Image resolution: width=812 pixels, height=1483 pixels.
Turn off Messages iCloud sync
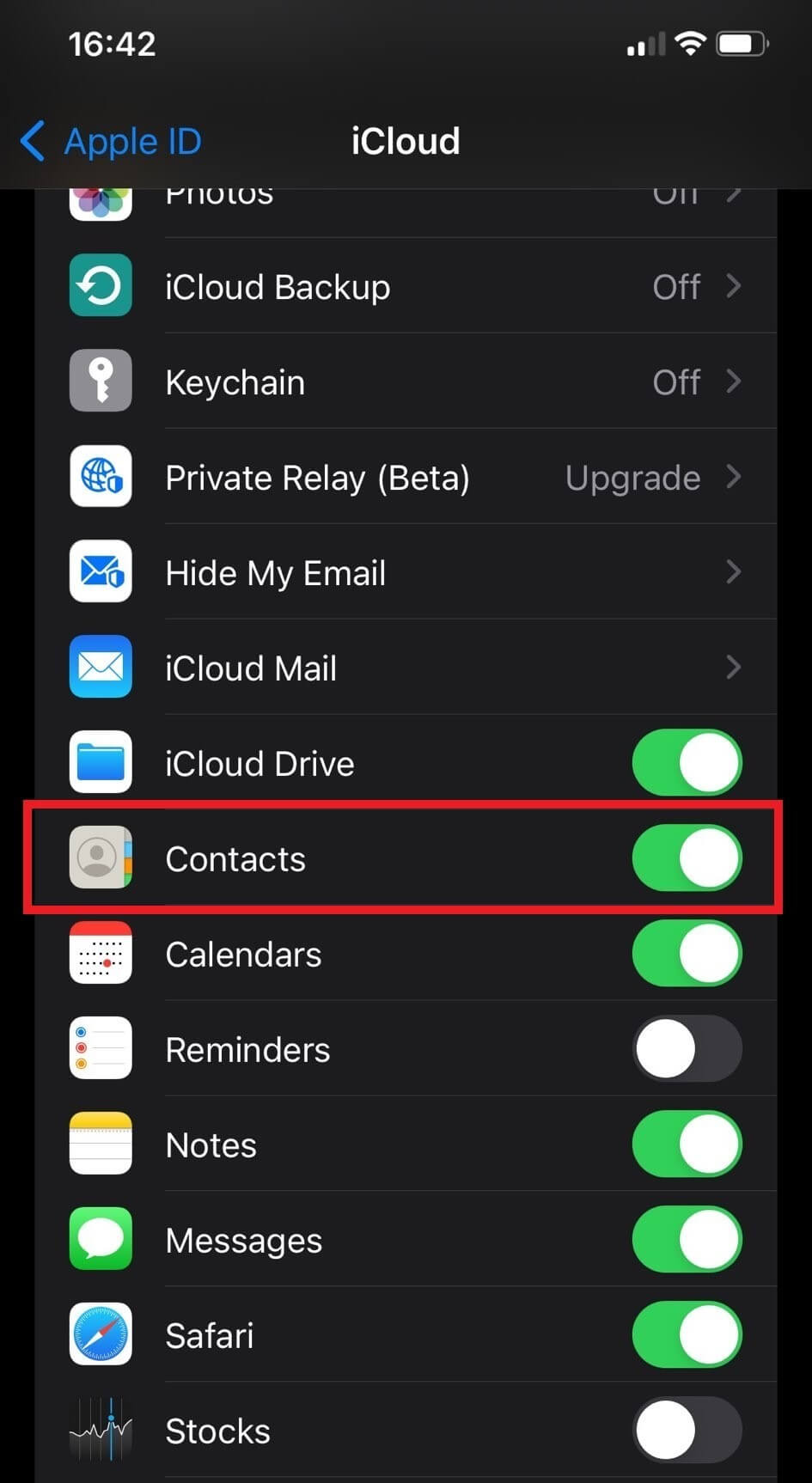(x=687, y=1239)
